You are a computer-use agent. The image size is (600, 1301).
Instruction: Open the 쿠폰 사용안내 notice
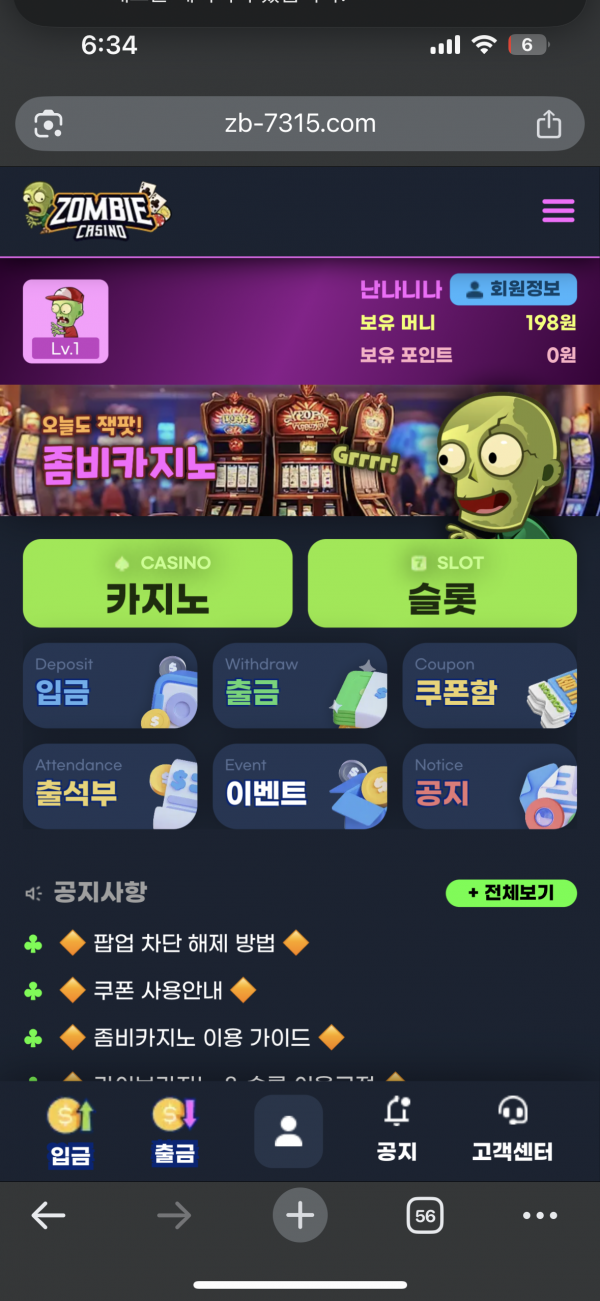158,991
